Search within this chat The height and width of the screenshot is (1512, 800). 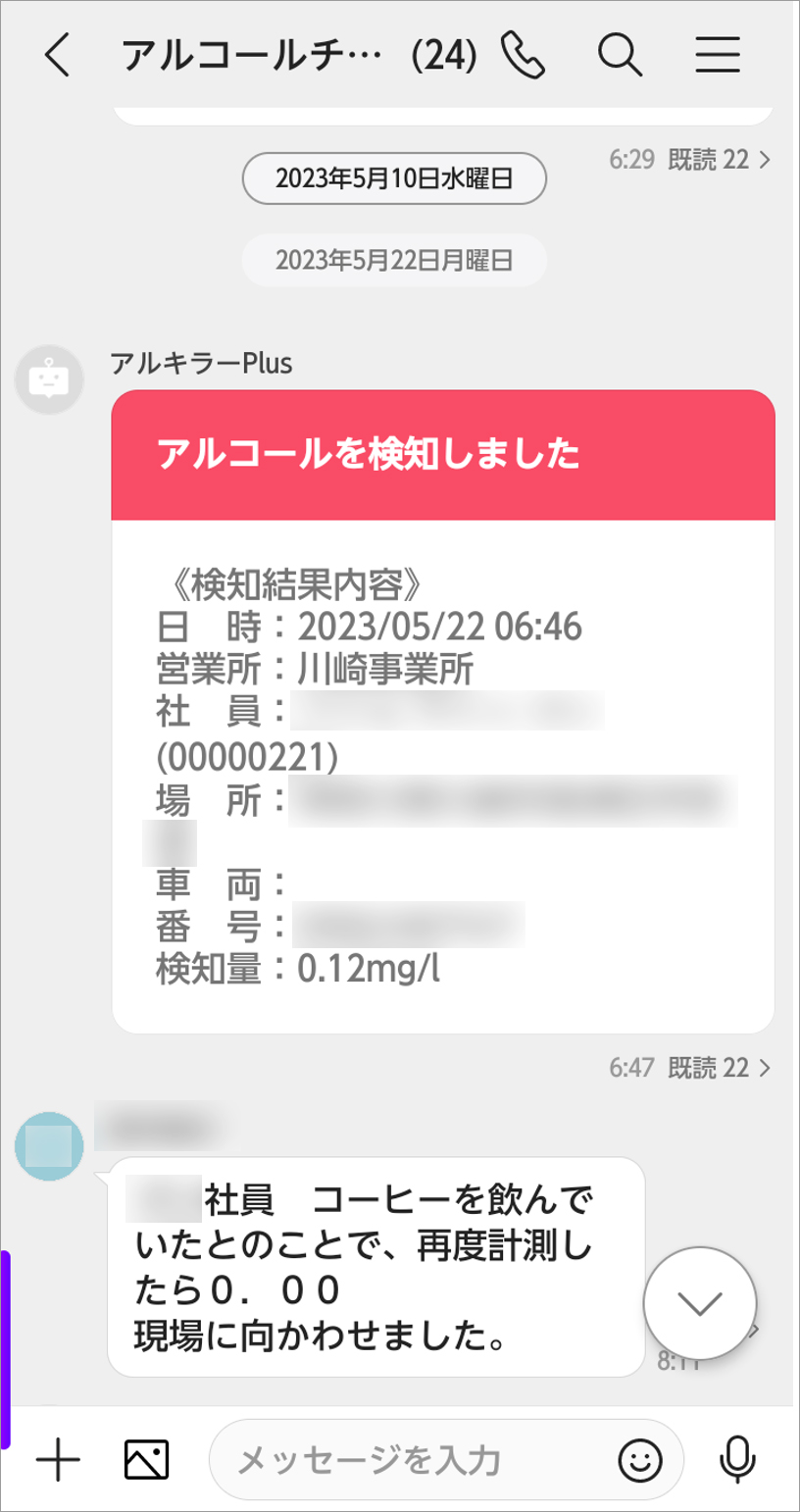(620, 56)
